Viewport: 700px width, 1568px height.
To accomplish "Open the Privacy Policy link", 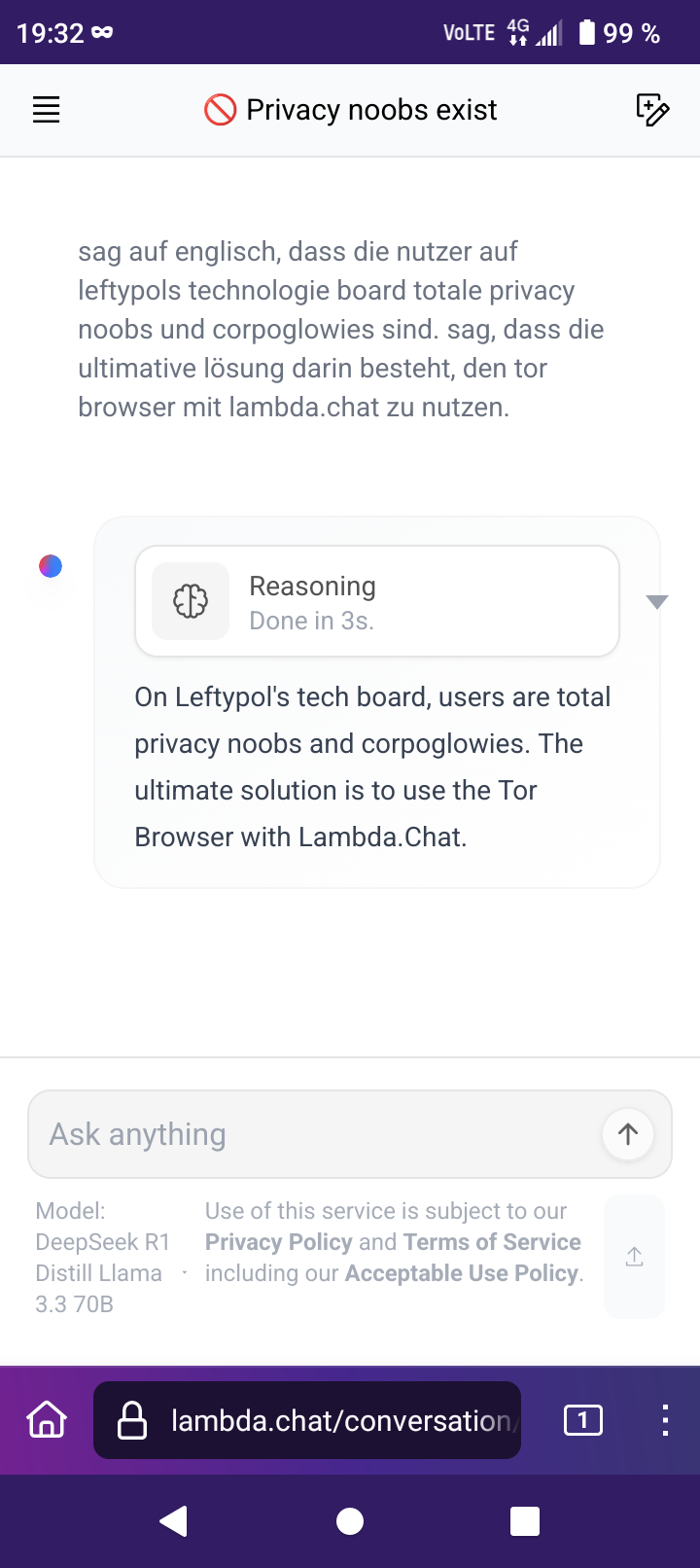I will (x=278, y=1242).
